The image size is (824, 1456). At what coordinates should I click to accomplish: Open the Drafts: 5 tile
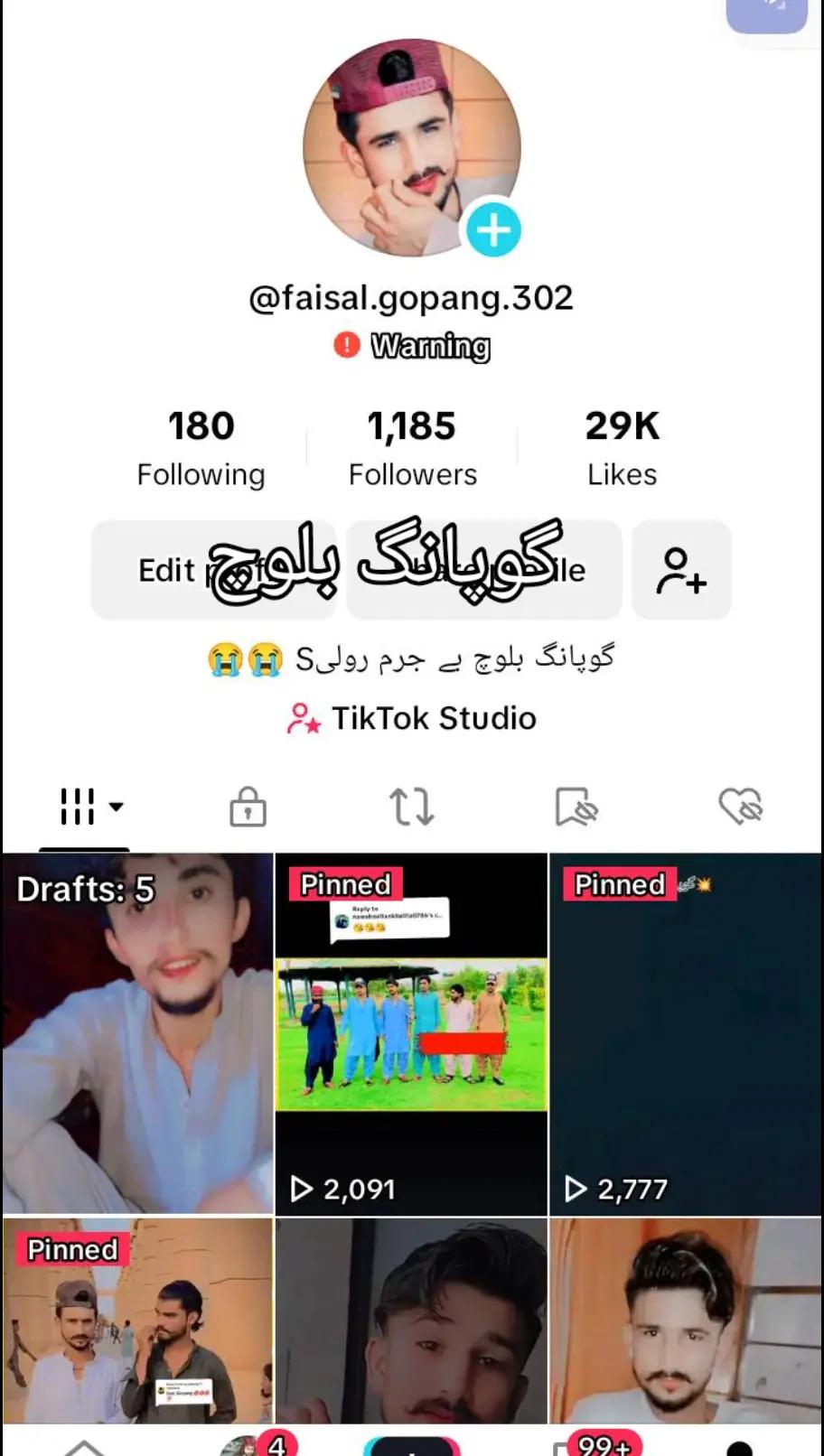point(137,1033)
